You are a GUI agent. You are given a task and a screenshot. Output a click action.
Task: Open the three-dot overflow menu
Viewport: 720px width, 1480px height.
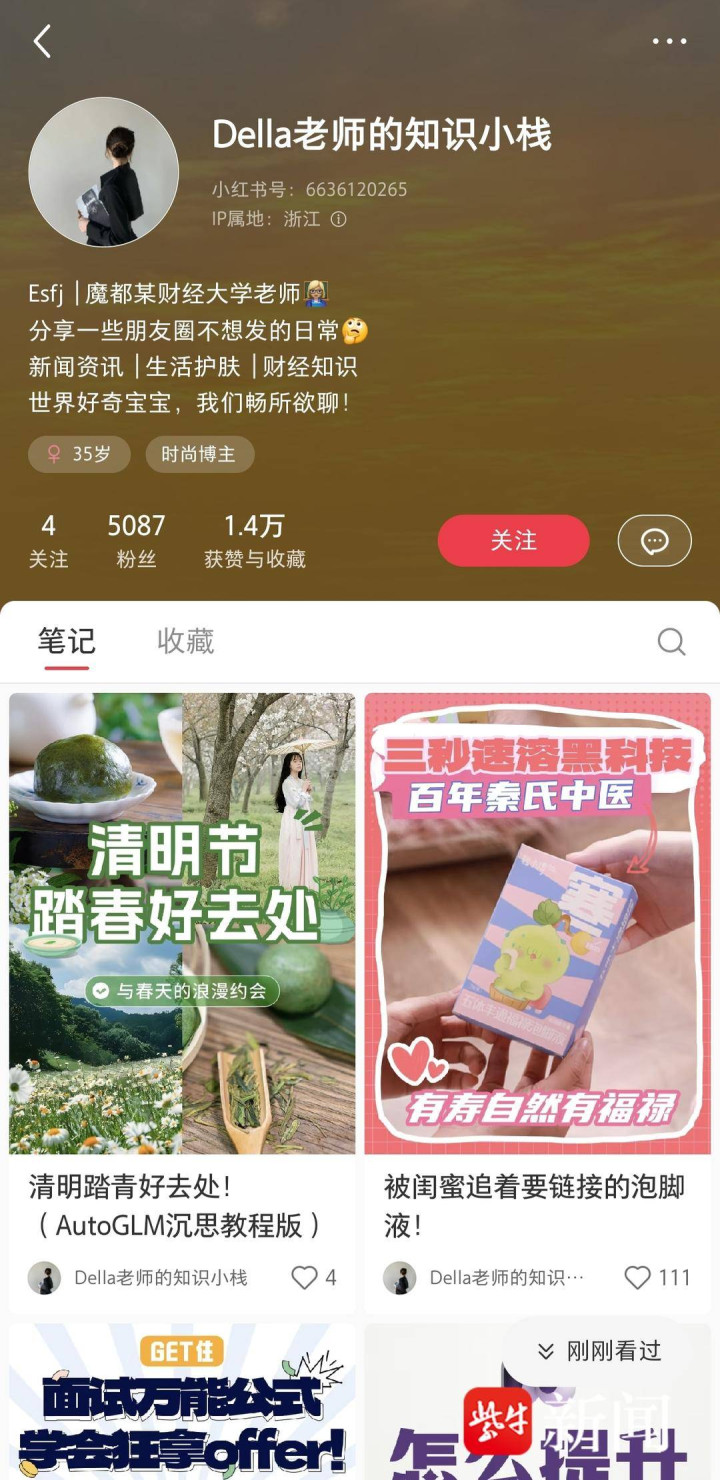pos(669,41)
